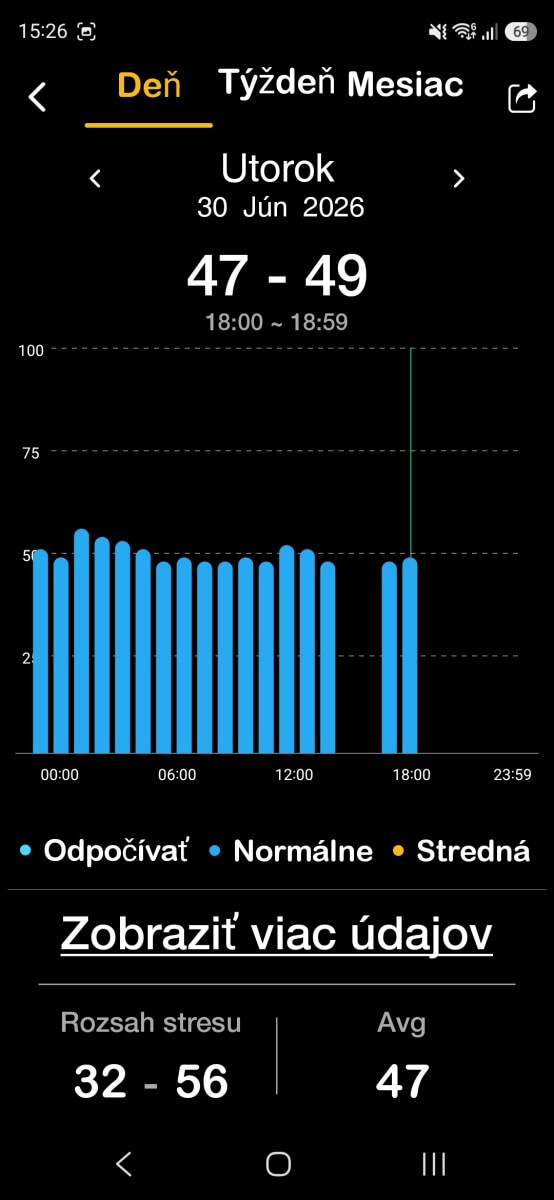The height and width of the screenshot is (1200, 554).
Task: Share the stress report
Action: click(x=522, y=98)
